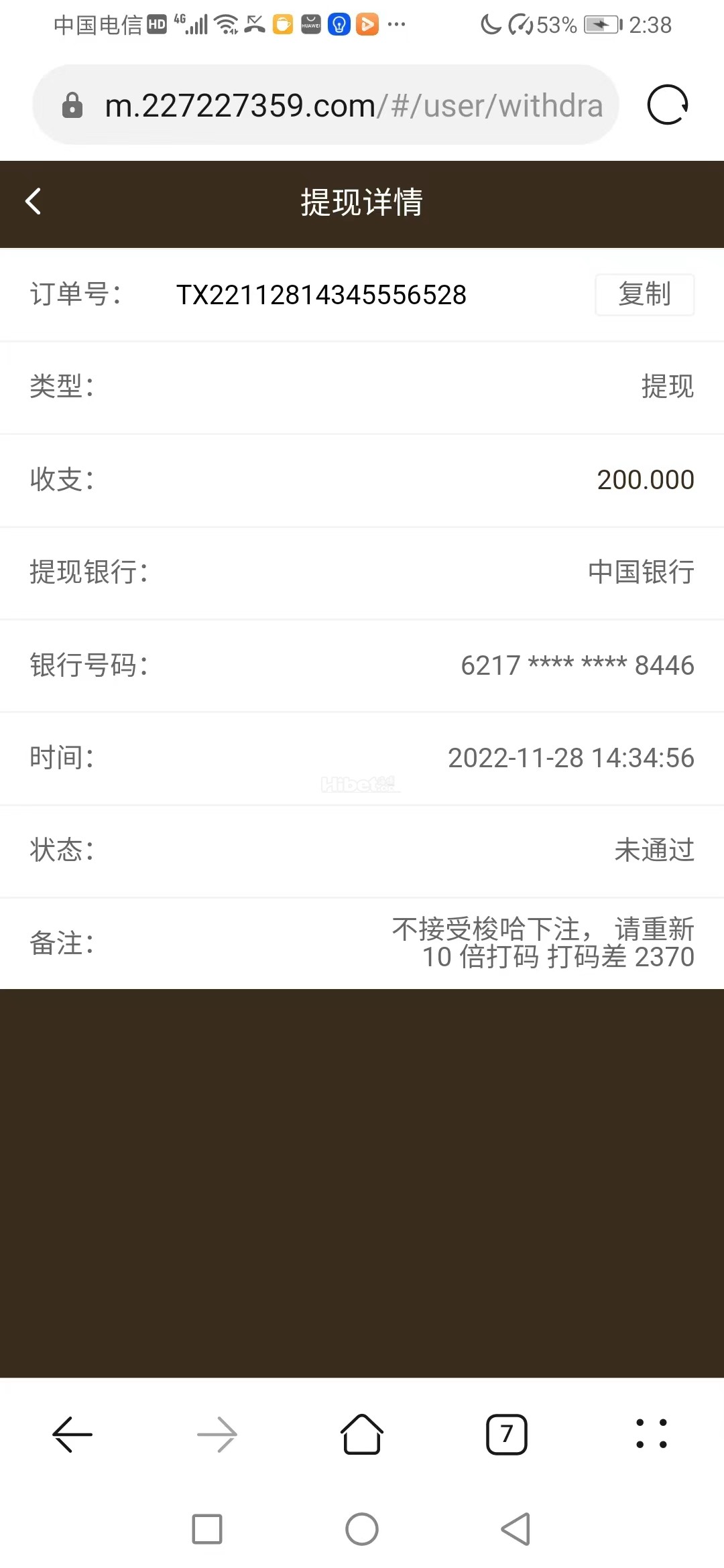
Task: Copy the order number with 复制
Action: 644,294
